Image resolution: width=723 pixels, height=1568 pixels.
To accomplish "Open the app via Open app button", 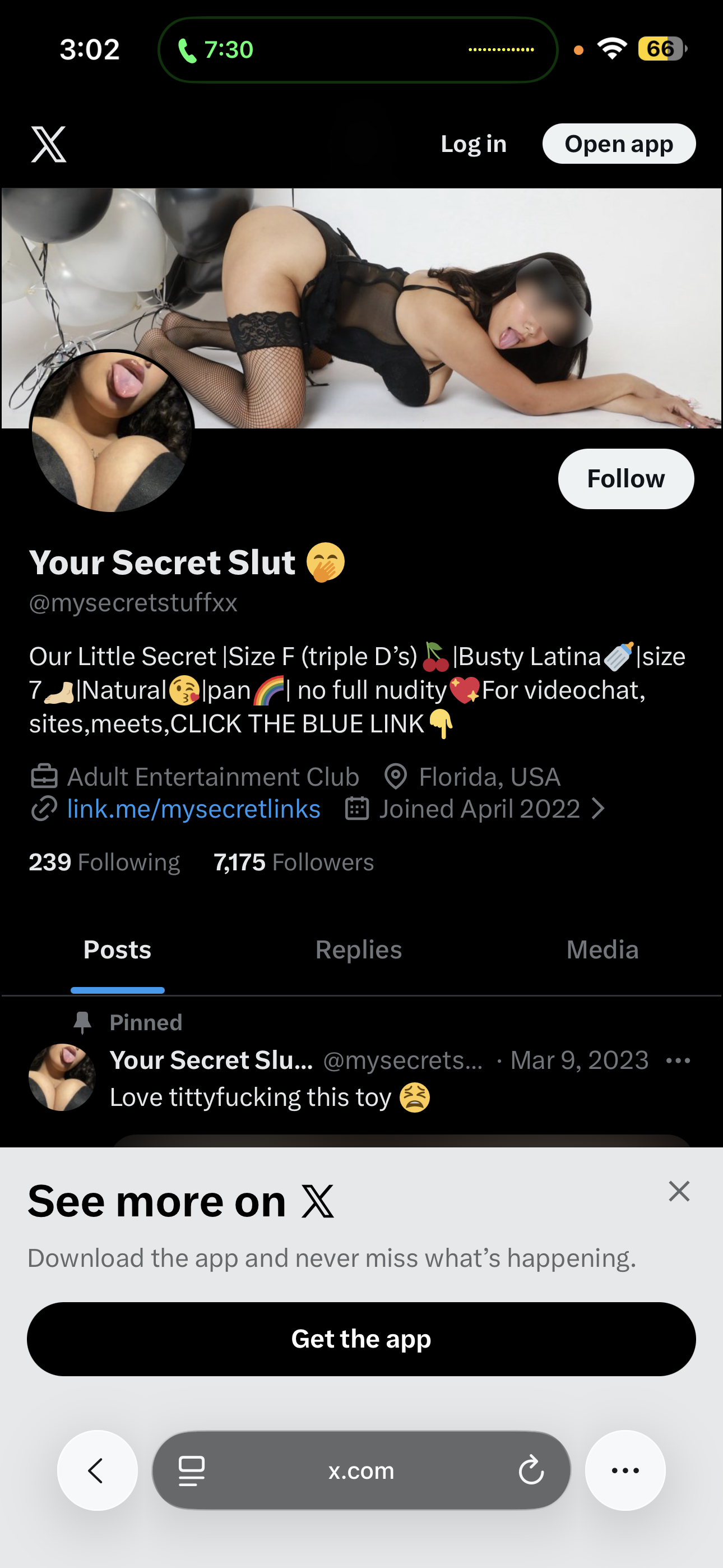I will click(x=618, y=144).
